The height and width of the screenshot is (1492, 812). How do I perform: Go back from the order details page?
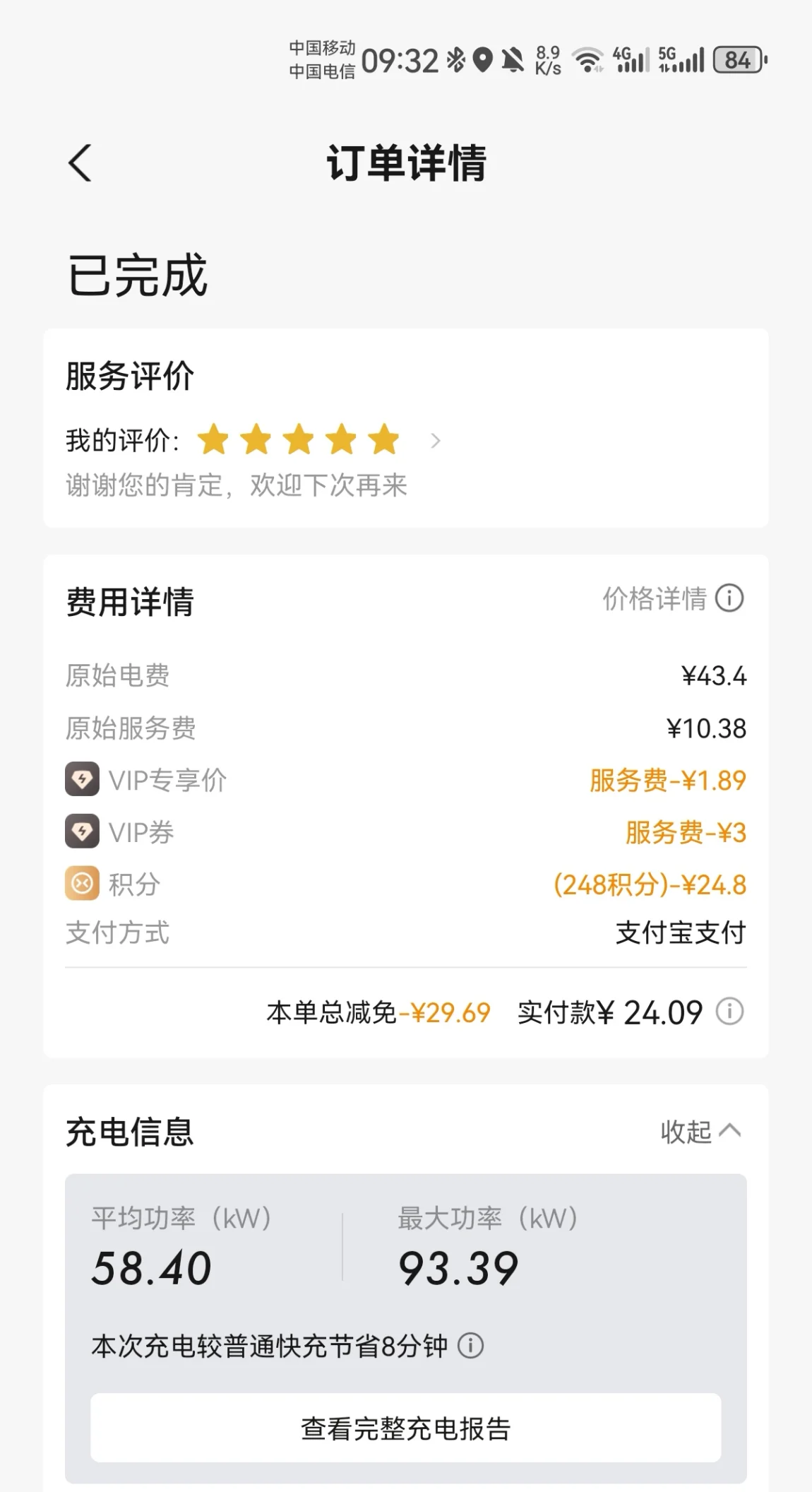point(80,163)
